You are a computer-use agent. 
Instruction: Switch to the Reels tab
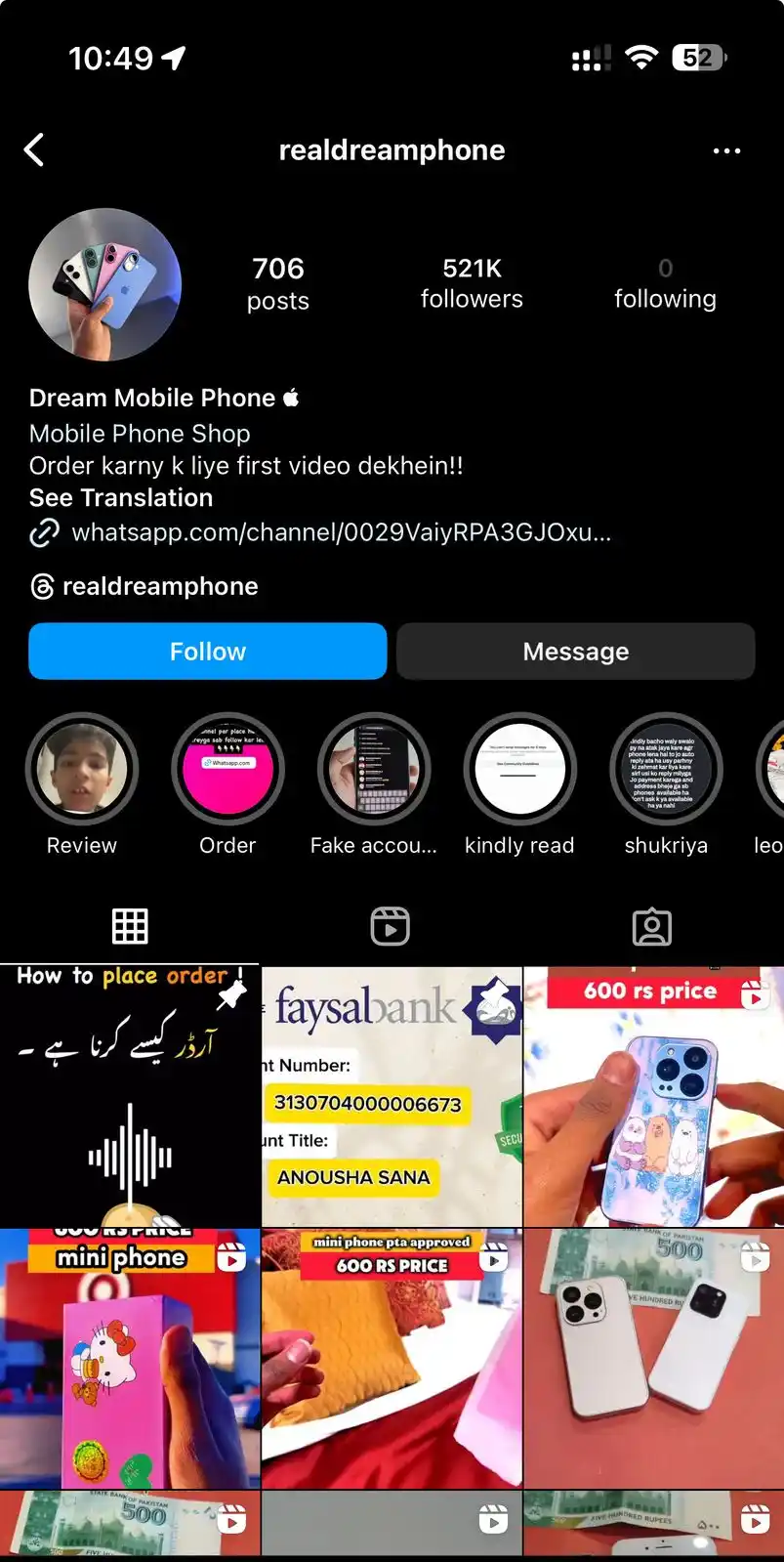point(391,926)
